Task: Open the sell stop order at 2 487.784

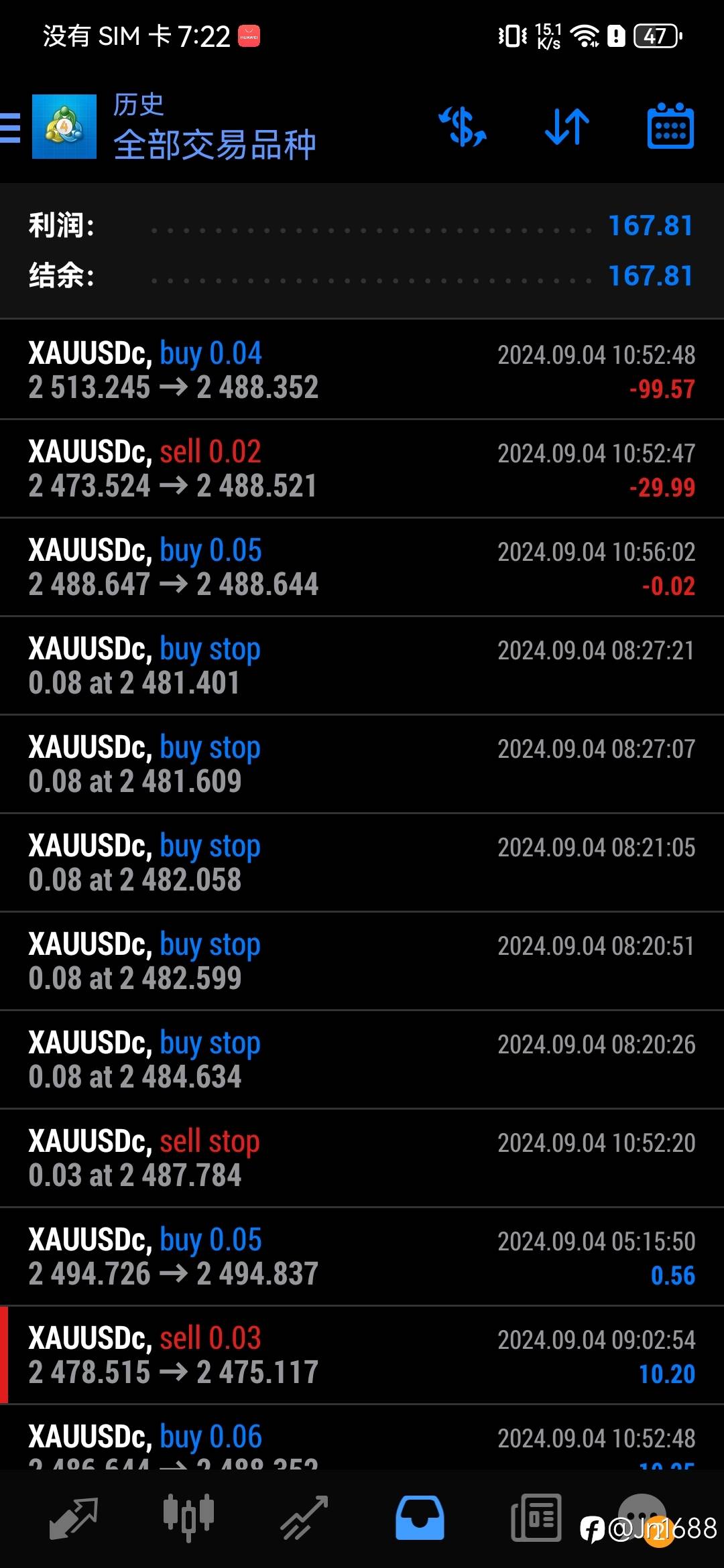Action: [x=362, y=1158]
